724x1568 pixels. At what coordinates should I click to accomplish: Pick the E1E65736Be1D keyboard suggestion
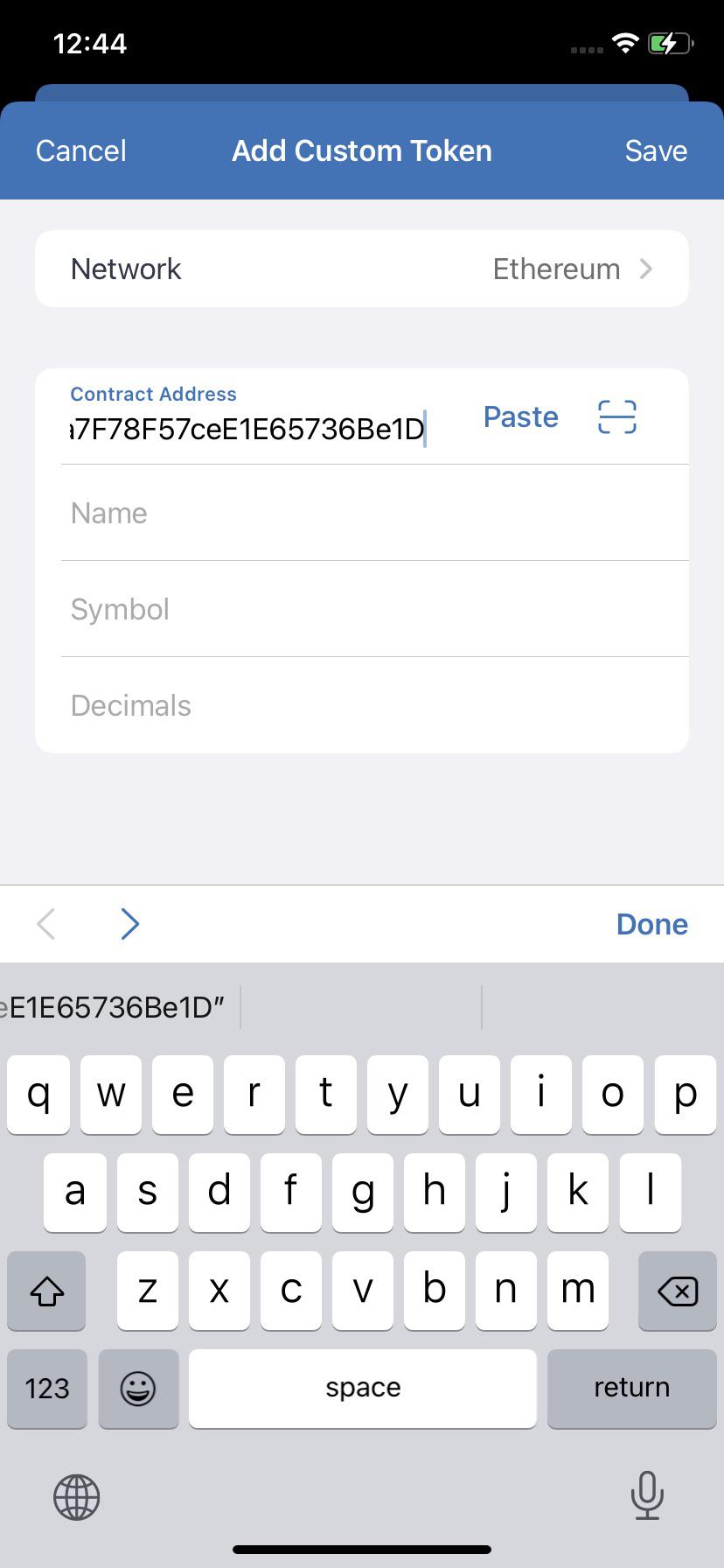pyautogui.click(x=114, y=1007)
